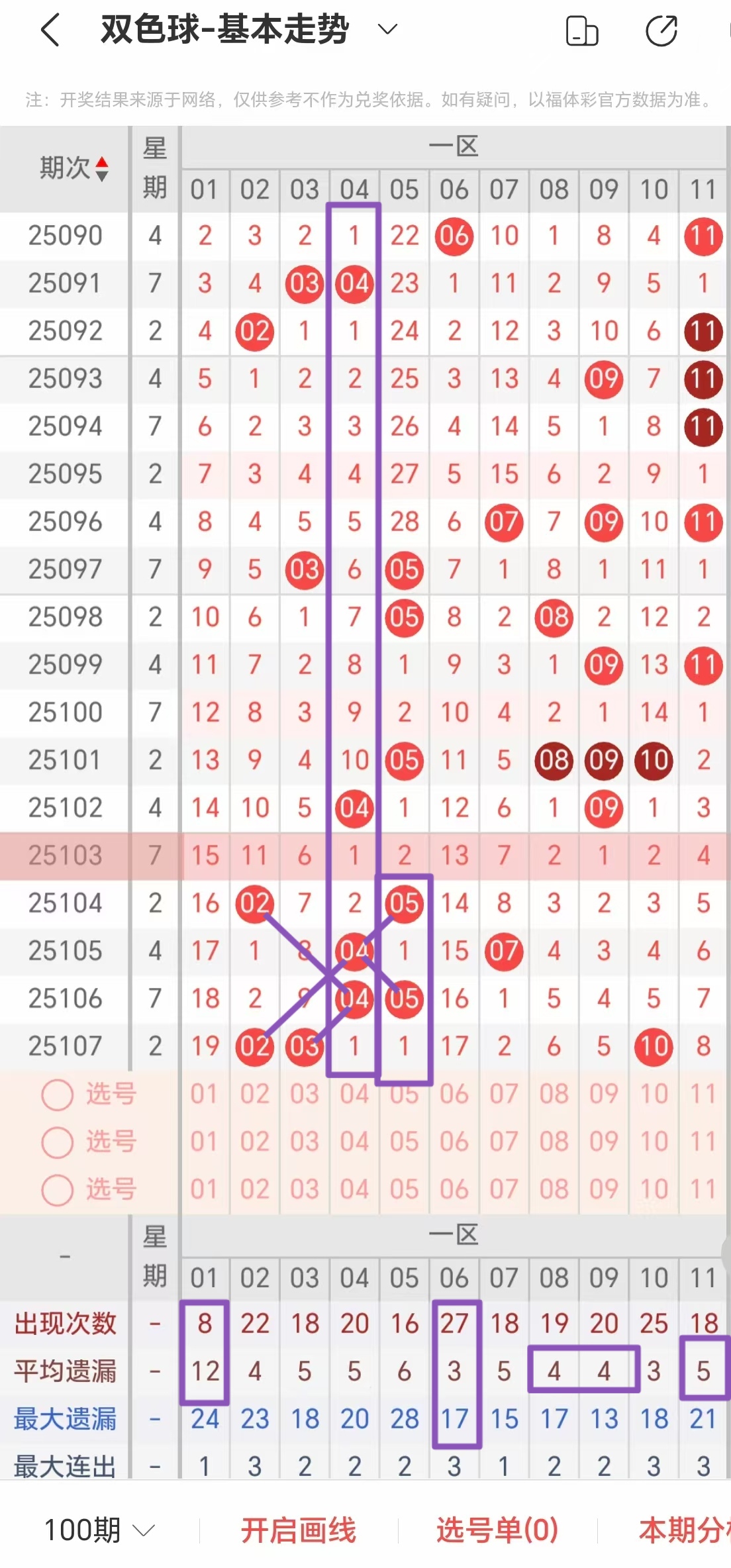Expand the 100期 period selector
The width and height of the screenshot is (731, 1568).
point(85,1530)
